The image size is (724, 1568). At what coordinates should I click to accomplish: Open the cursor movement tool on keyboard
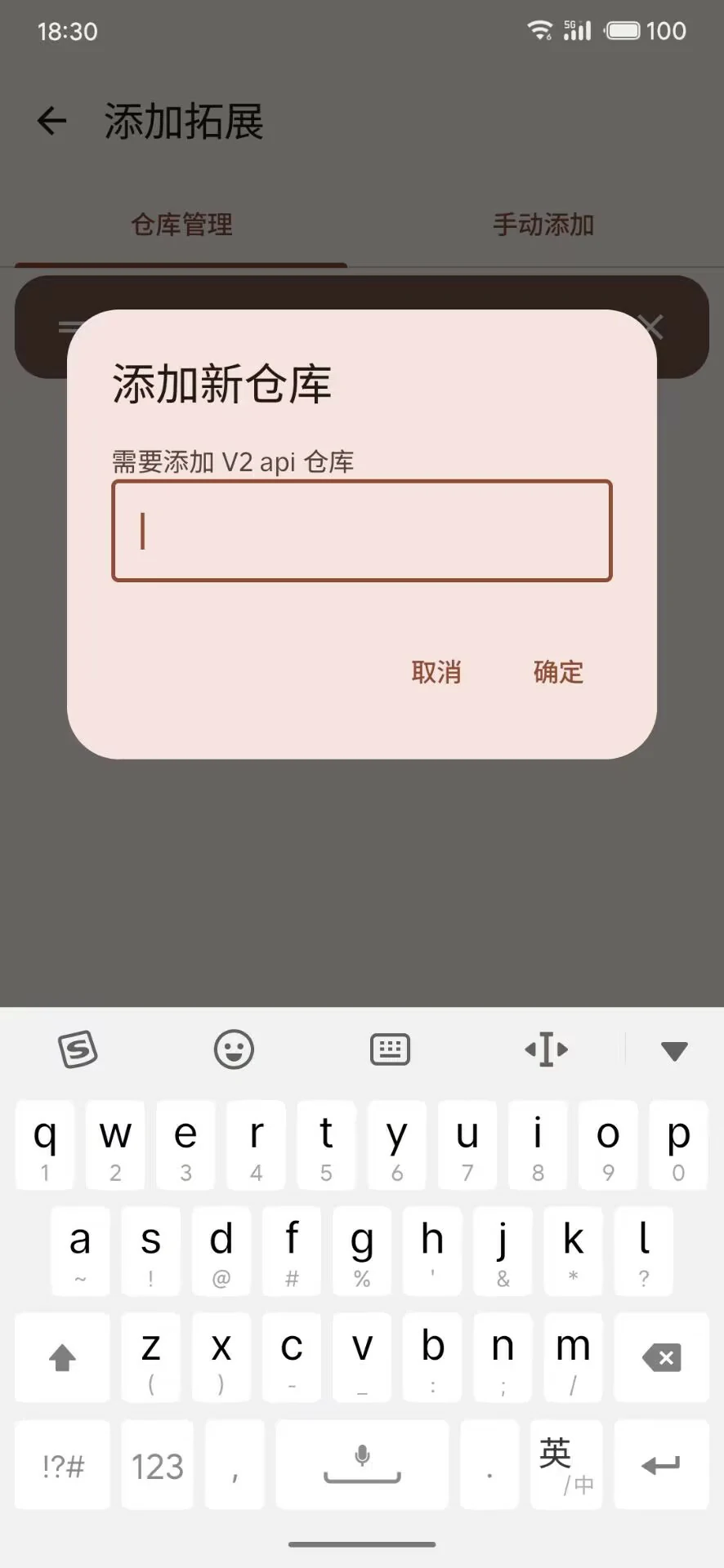point(546,1049)
